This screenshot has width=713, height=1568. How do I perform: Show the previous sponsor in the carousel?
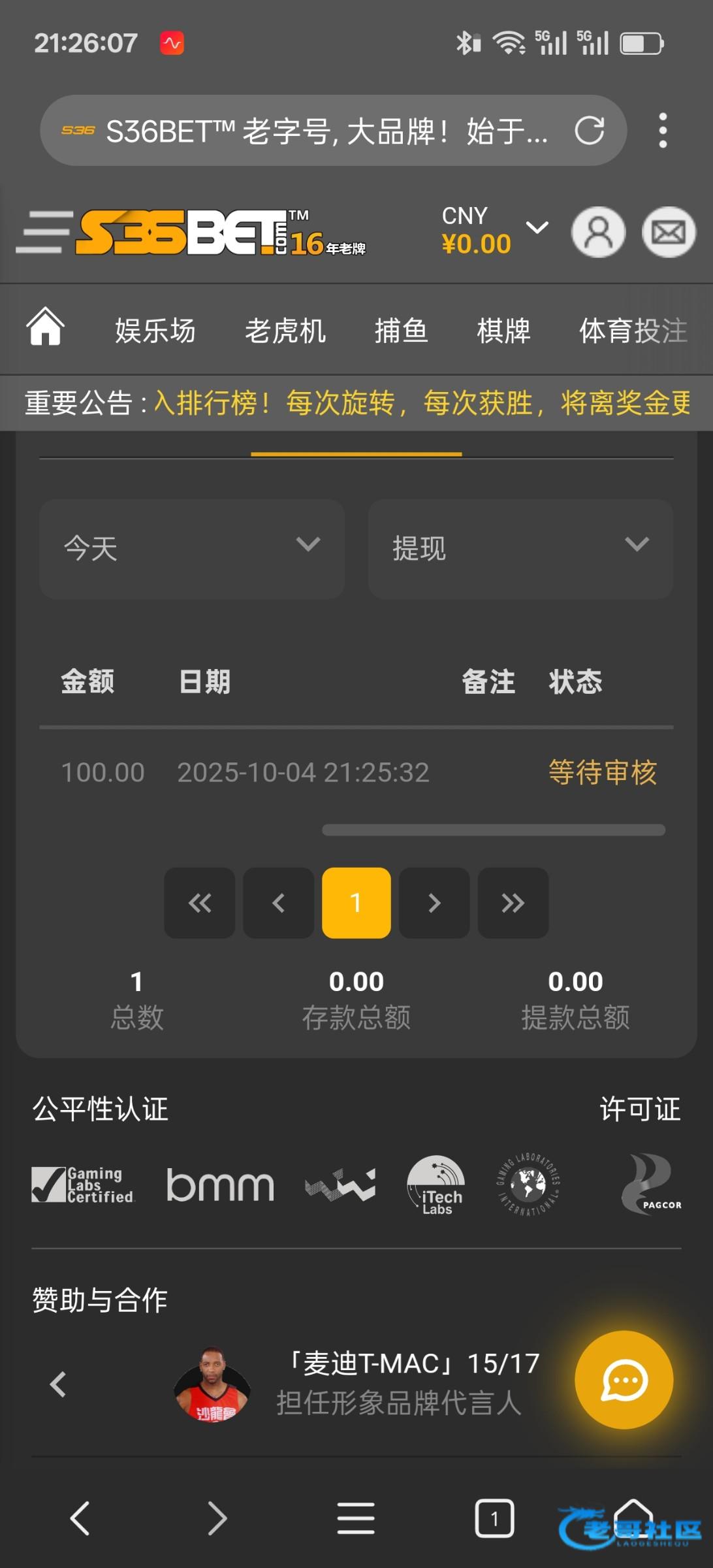click(58, 1384)
